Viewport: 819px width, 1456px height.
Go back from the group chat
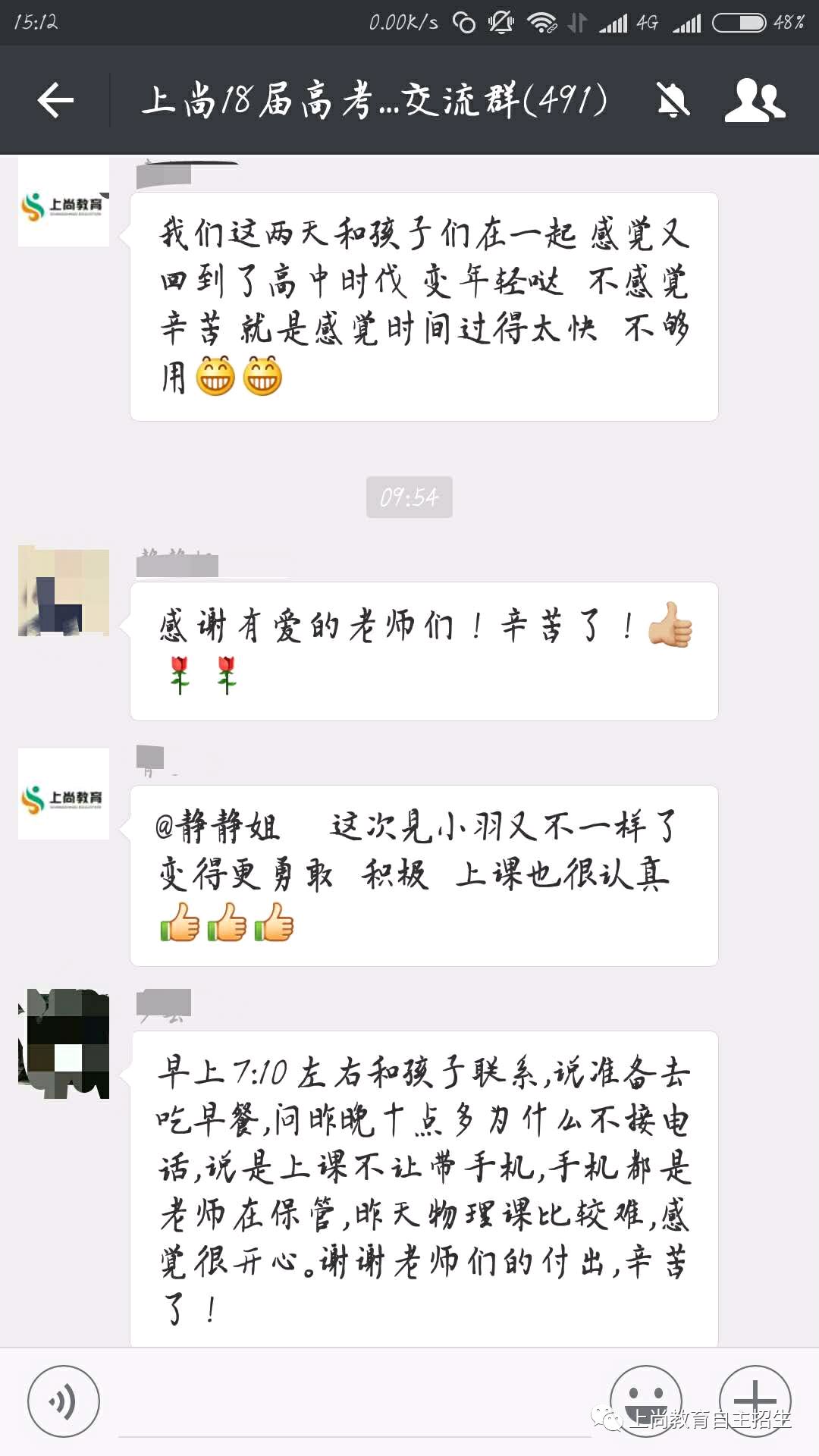click(x=55, y=100)
